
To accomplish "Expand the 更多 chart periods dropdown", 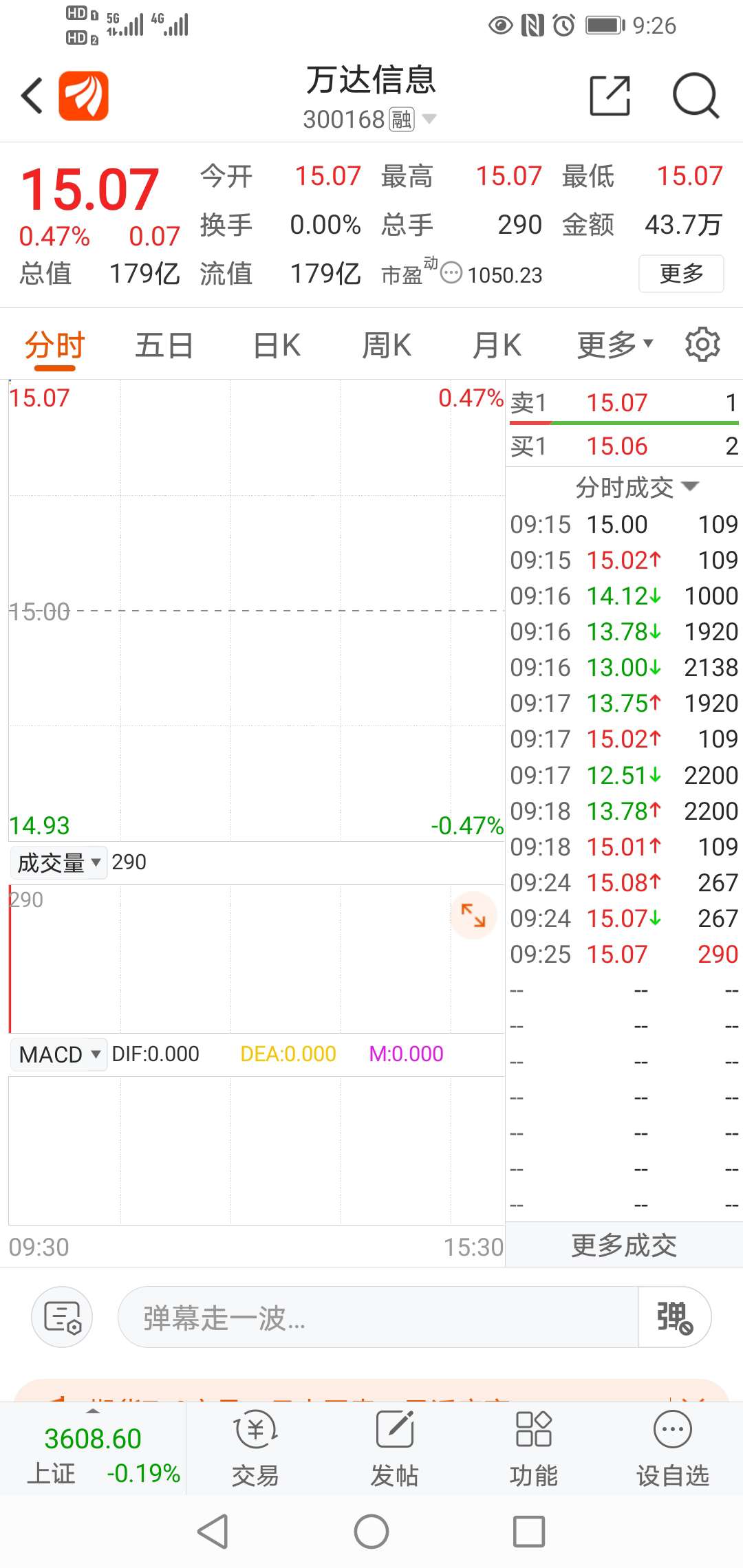I will [614, 345].
